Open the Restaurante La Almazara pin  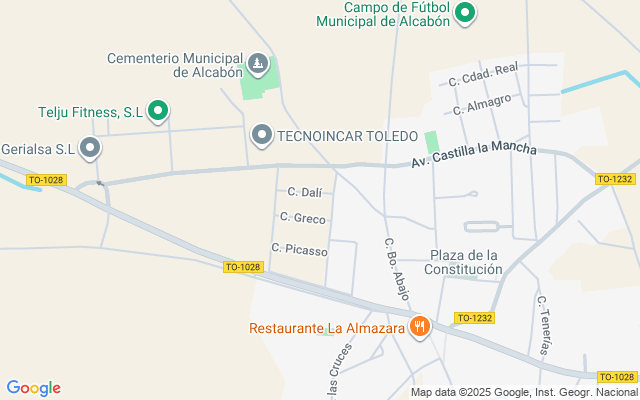420,327
